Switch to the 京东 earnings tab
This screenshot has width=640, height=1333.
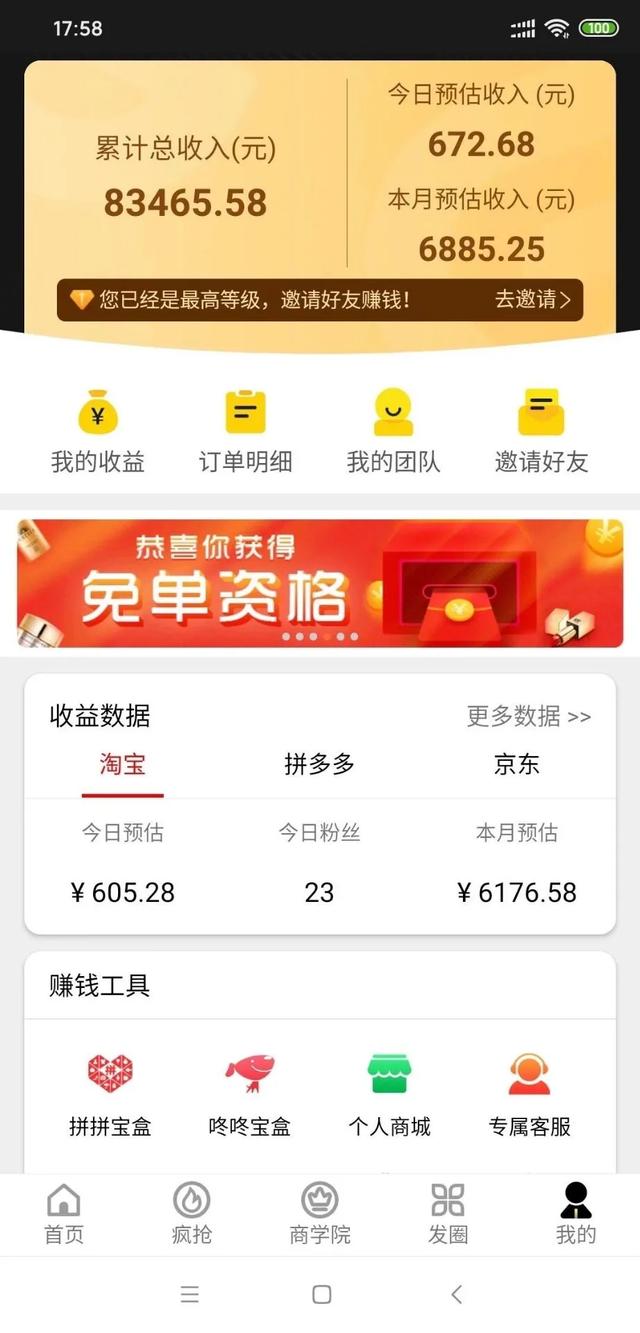click(516, 765)
